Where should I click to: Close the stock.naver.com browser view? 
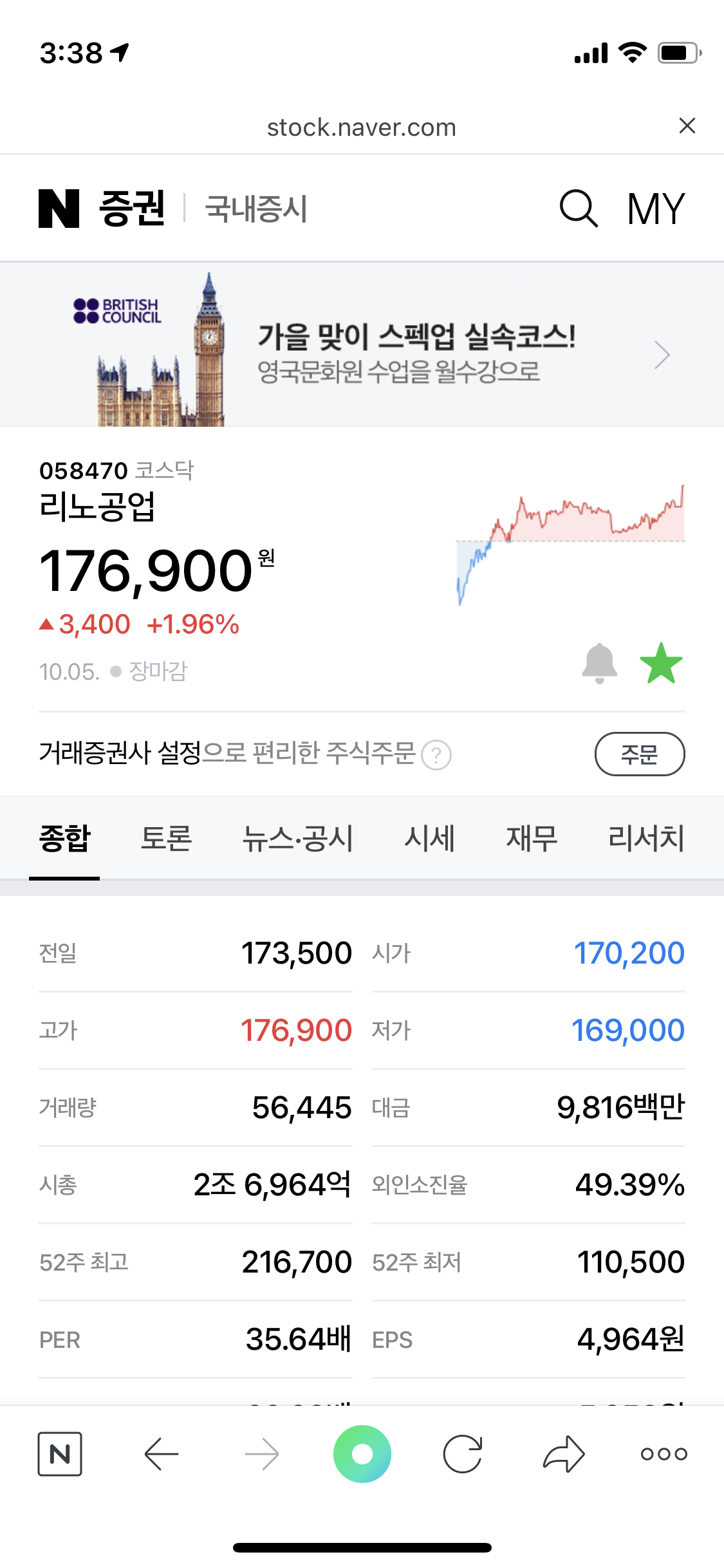687,126
